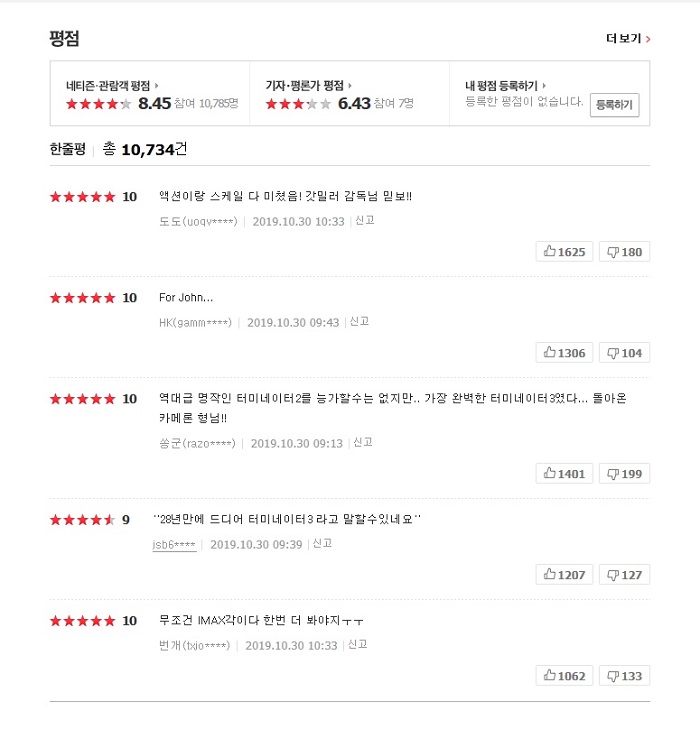Screen dimensions: 700x729
Task: Report the review by HK(gamm****)
Action: click(359, 322)
